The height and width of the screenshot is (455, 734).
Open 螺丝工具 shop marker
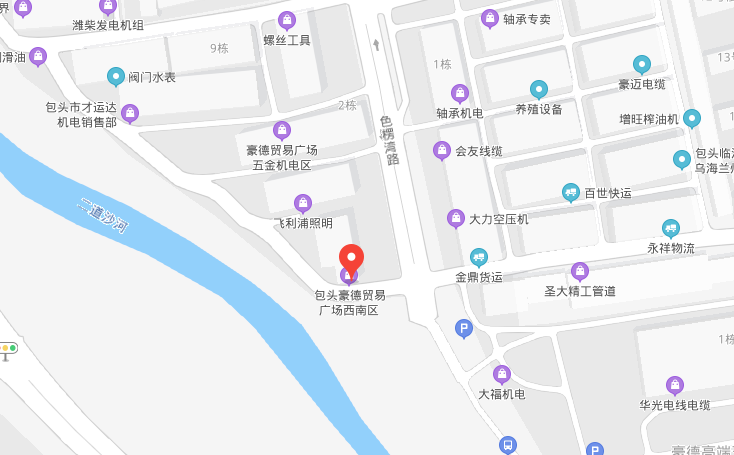[x=287, y=20]
